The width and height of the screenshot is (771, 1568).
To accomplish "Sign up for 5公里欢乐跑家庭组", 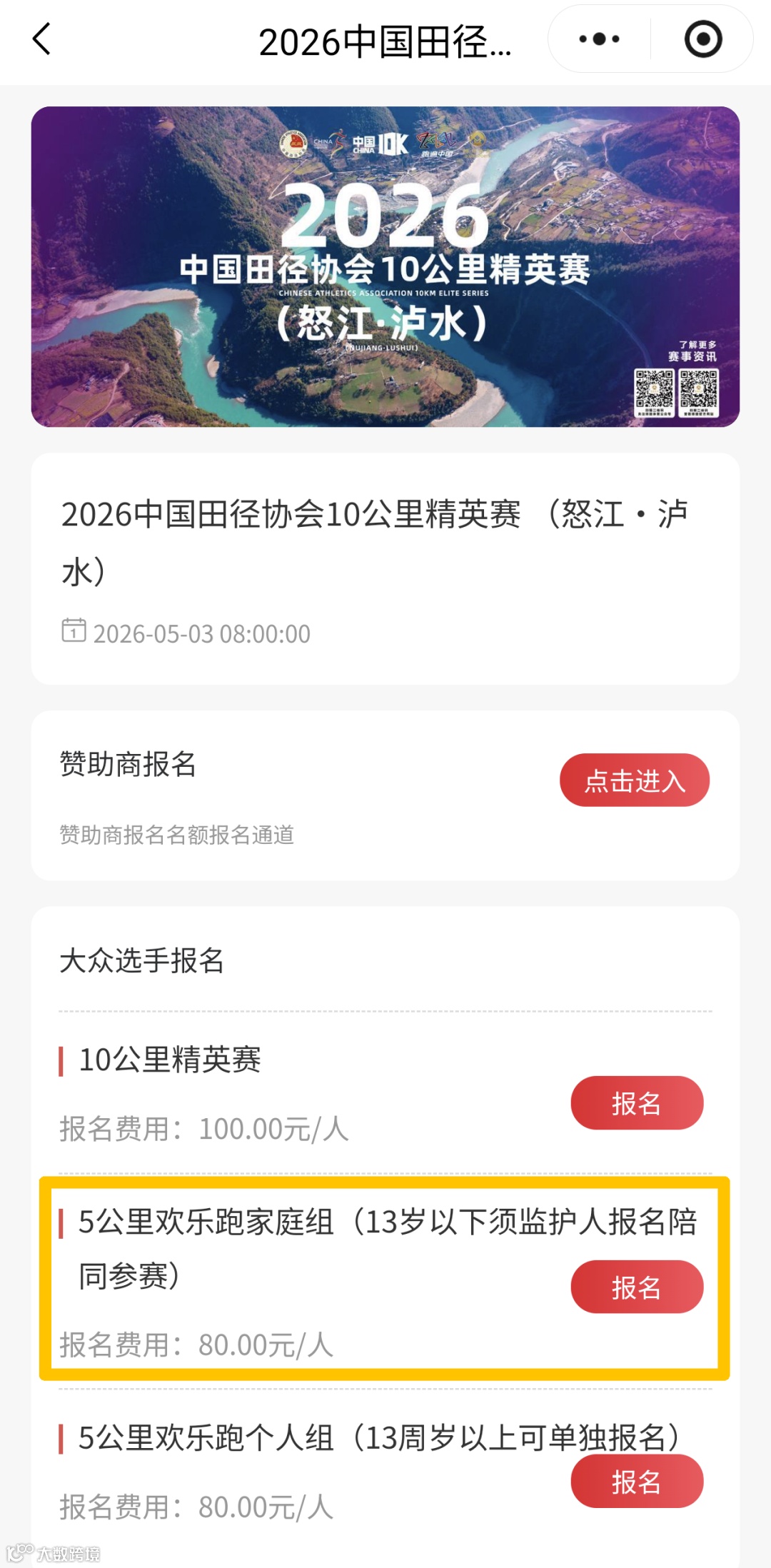I will pyautogui.click(x=636, y=1287).
